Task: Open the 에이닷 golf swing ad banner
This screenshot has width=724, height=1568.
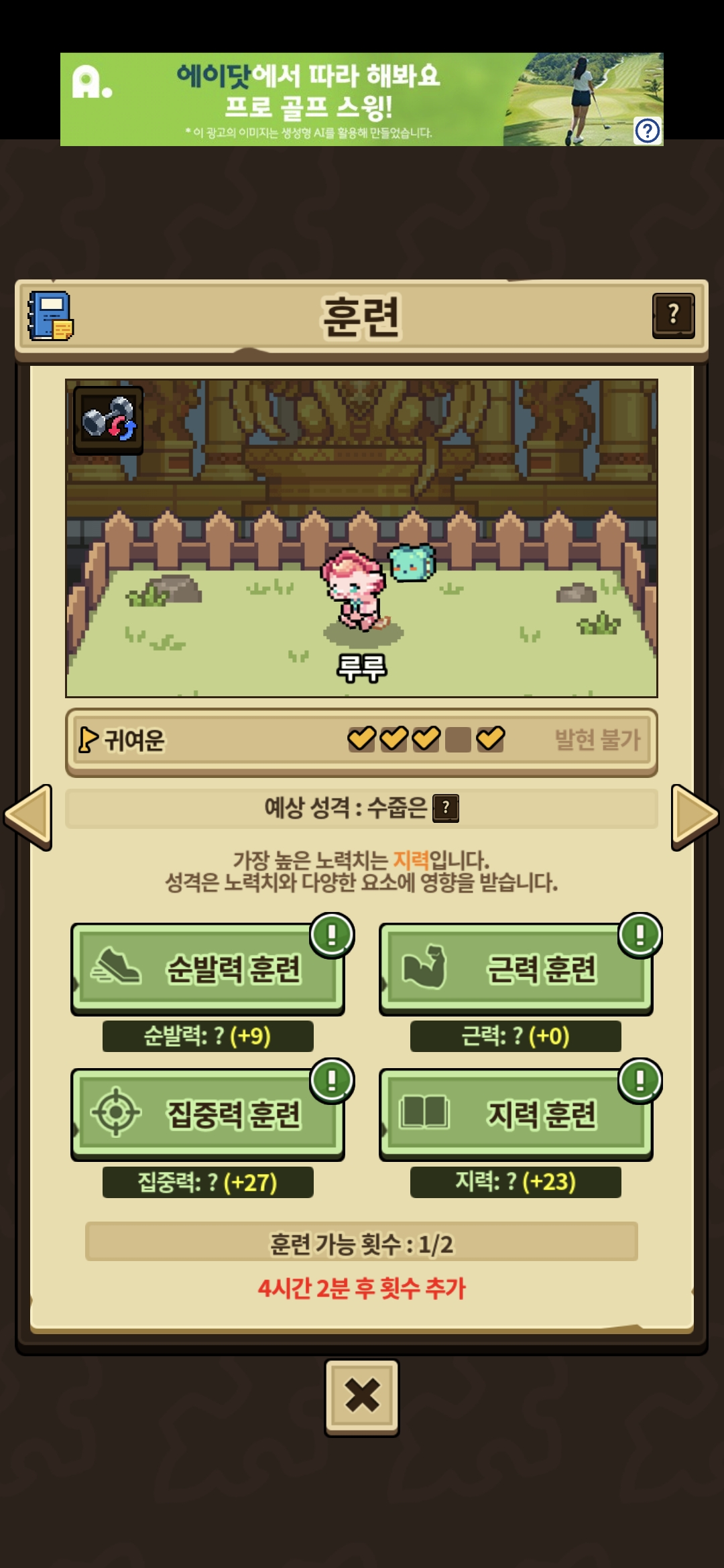Action: click(x=362, y=99)
